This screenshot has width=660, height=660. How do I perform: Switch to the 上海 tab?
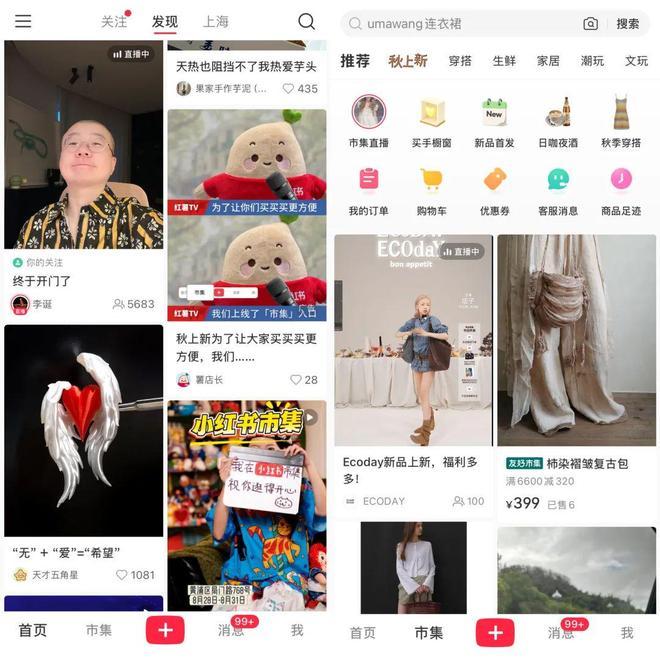tap(215, 21)
